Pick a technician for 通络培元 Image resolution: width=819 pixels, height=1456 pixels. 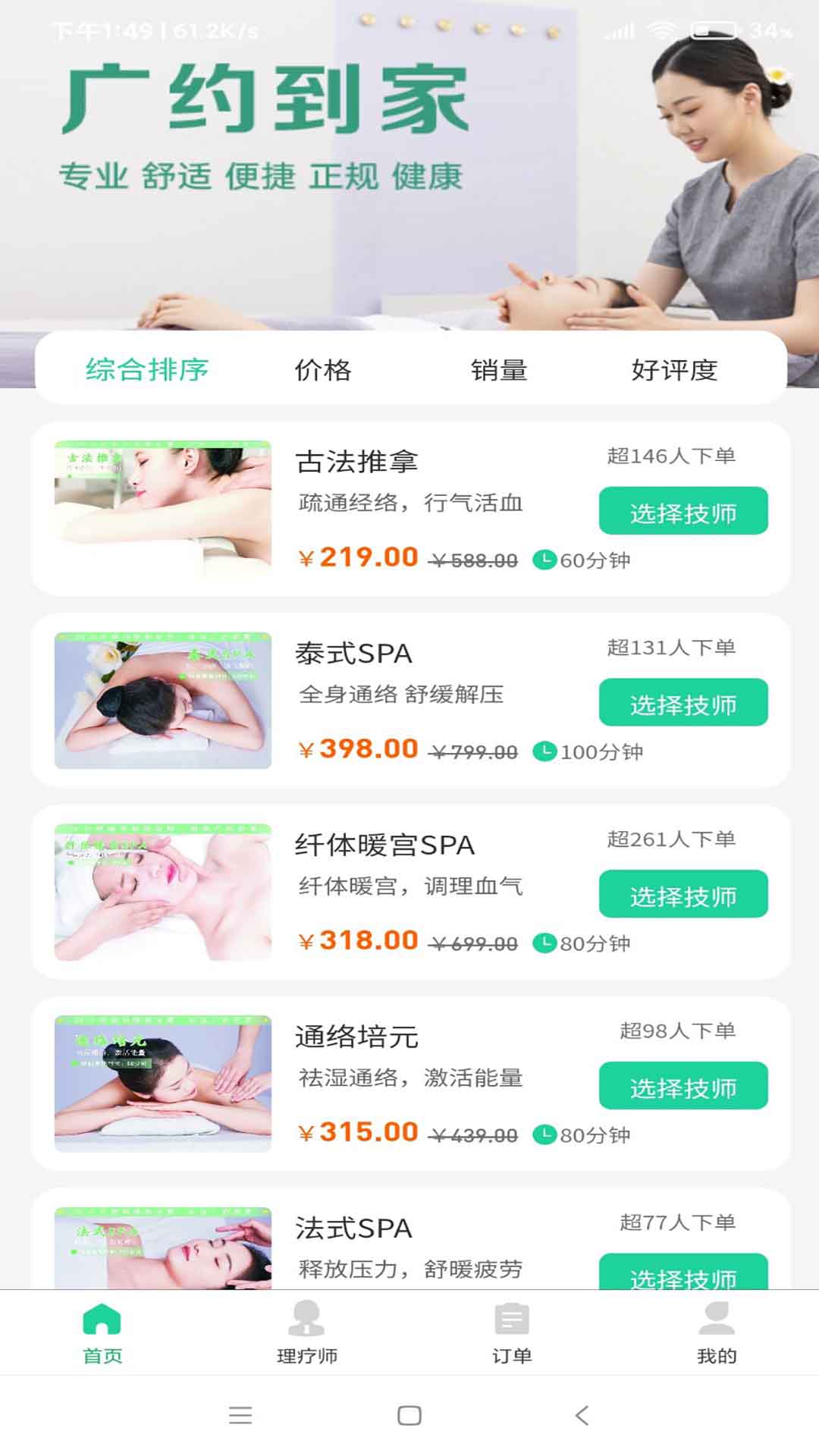[x=683, y=1087]
